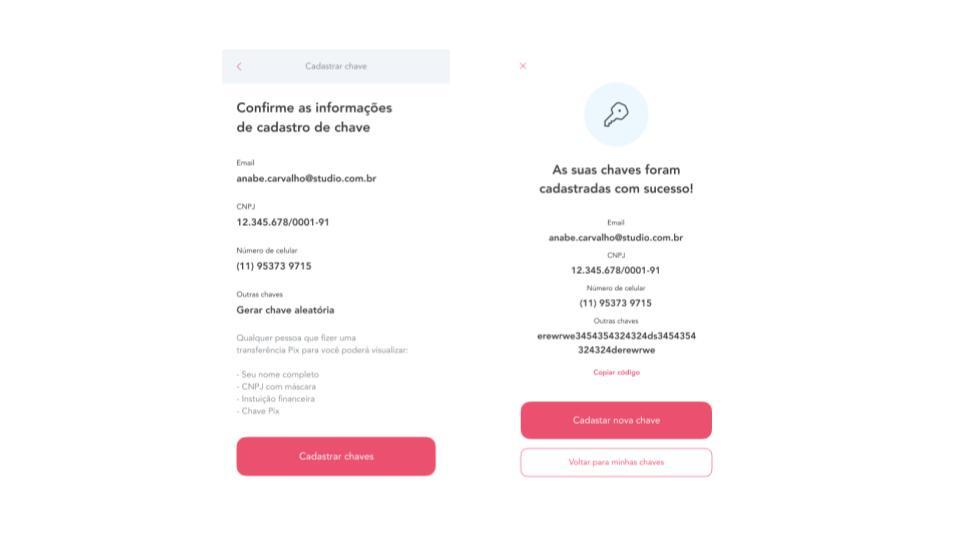Select Cadastar nova chave
The width and height of the screenshot is (960, 540).
(616, 420)
